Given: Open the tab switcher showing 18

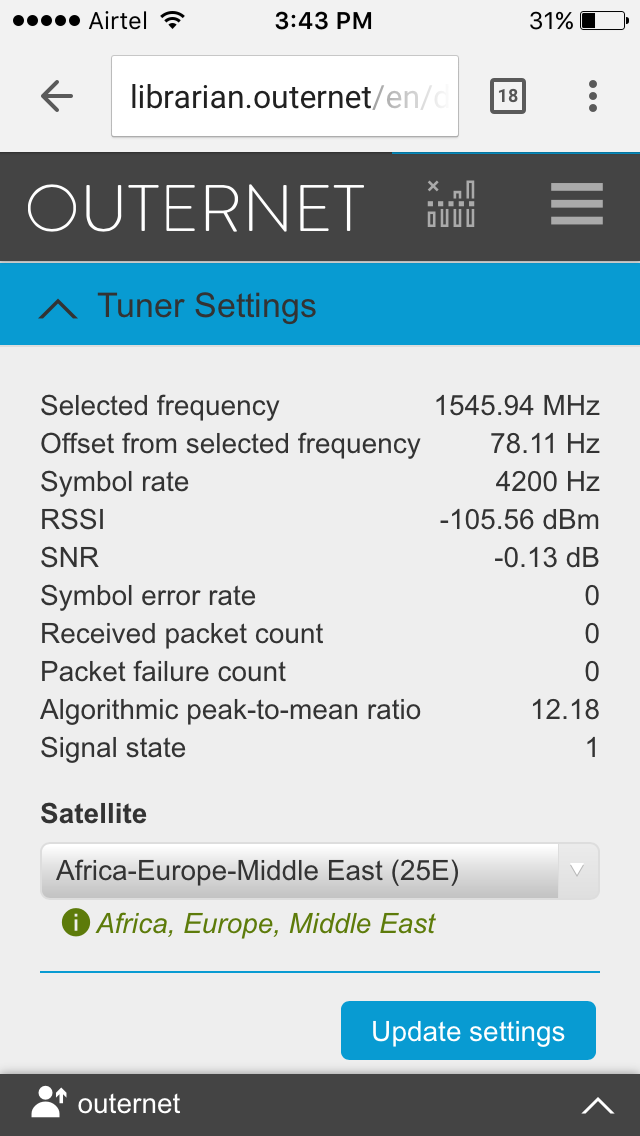Looking at the screenshot, I should pyautogui.click(x=507, y=96).
